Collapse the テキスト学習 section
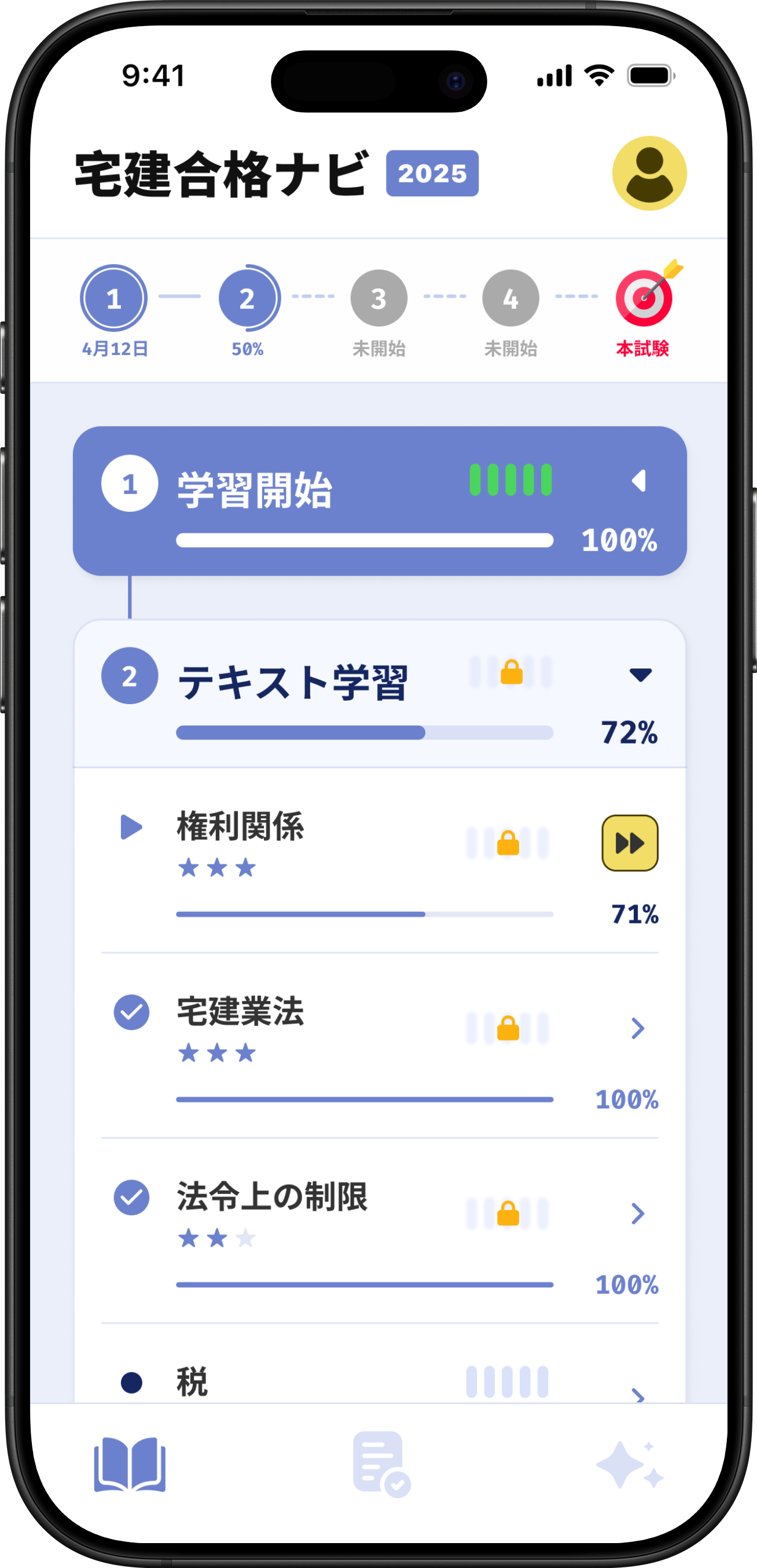The image size is (757, 1568). coord(640,675)
